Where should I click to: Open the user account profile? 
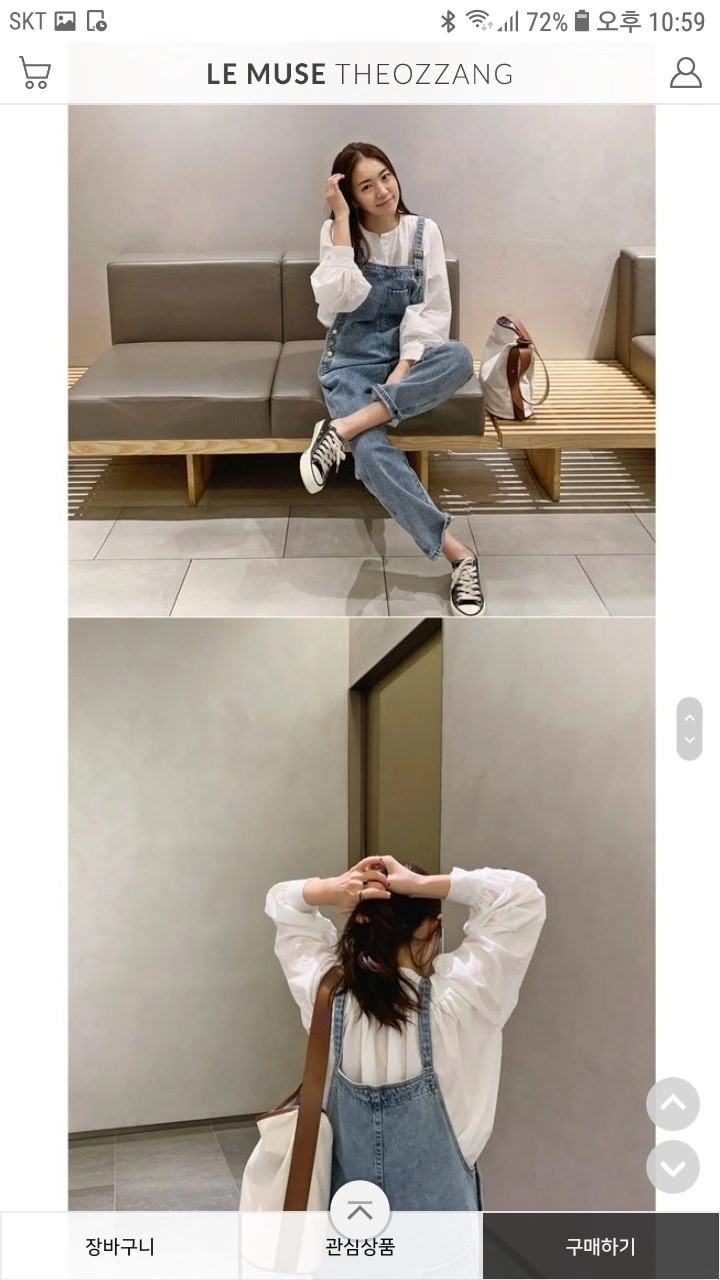(685, 73)
